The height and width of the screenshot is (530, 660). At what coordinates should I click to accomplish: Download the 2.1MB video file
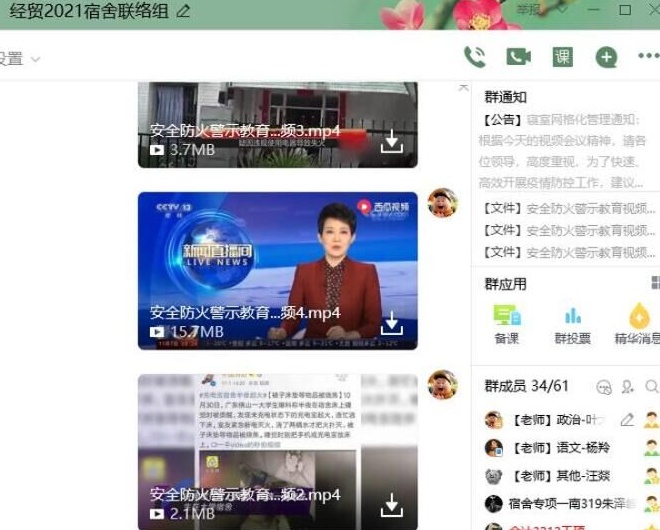(392, 506)
